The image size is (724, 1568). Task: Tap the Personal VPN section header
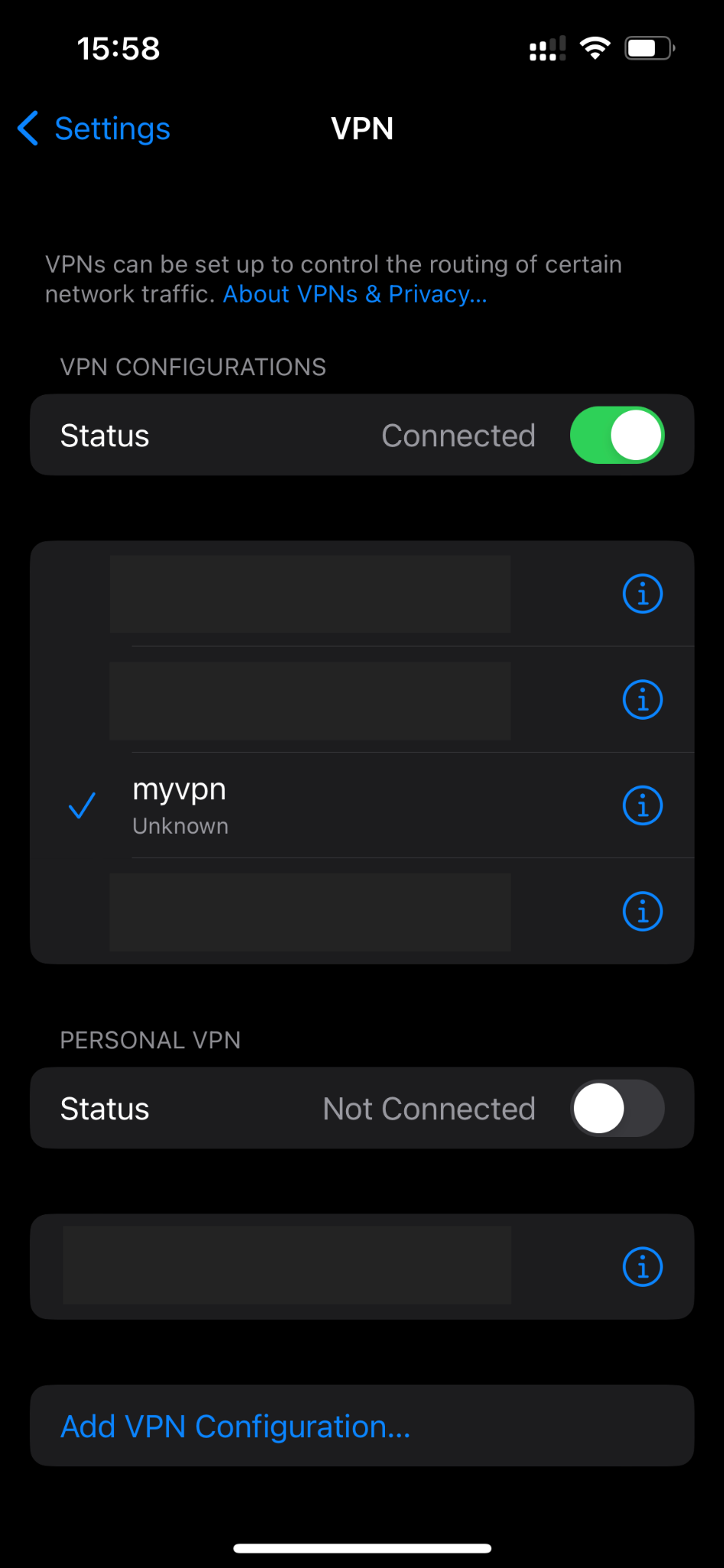point(150,1040)
